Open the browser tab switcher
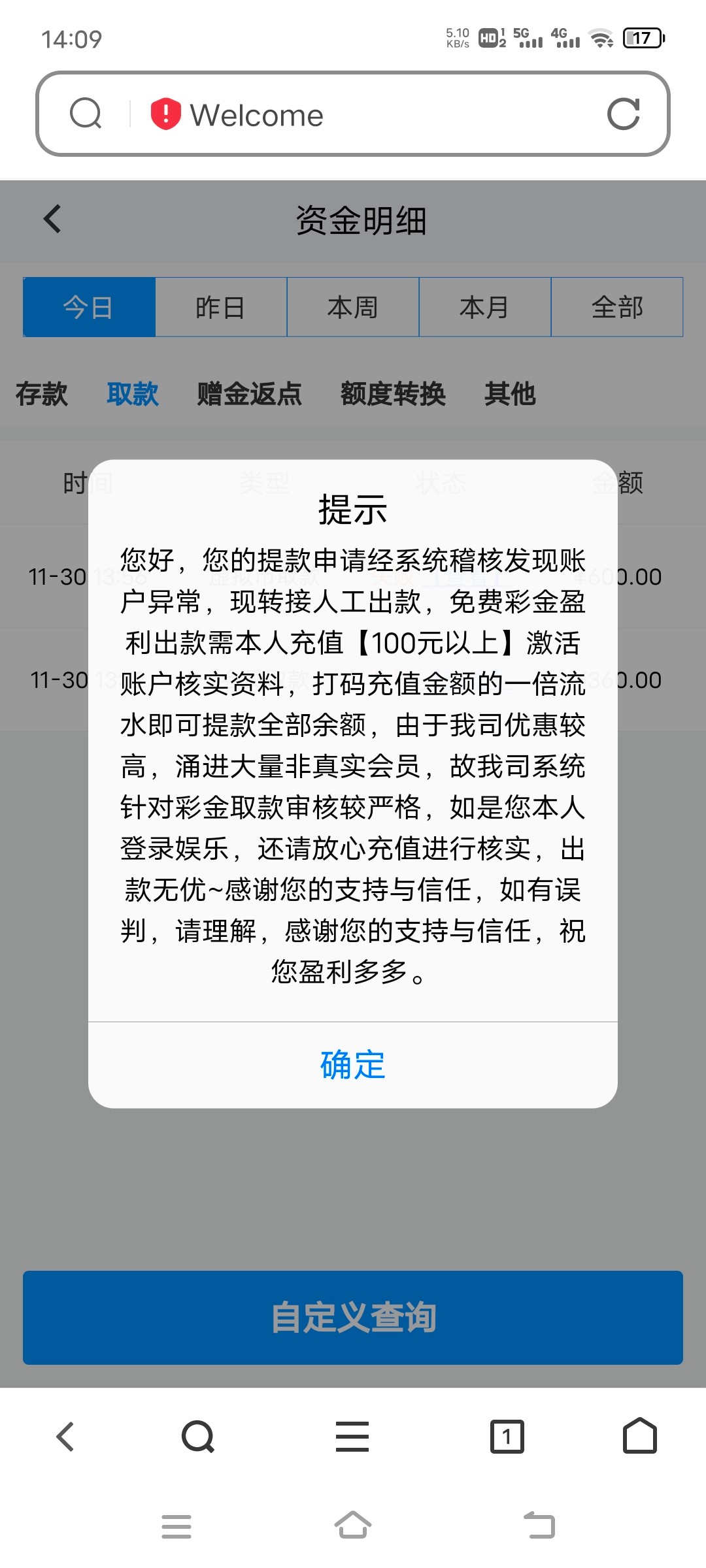 507,1436
